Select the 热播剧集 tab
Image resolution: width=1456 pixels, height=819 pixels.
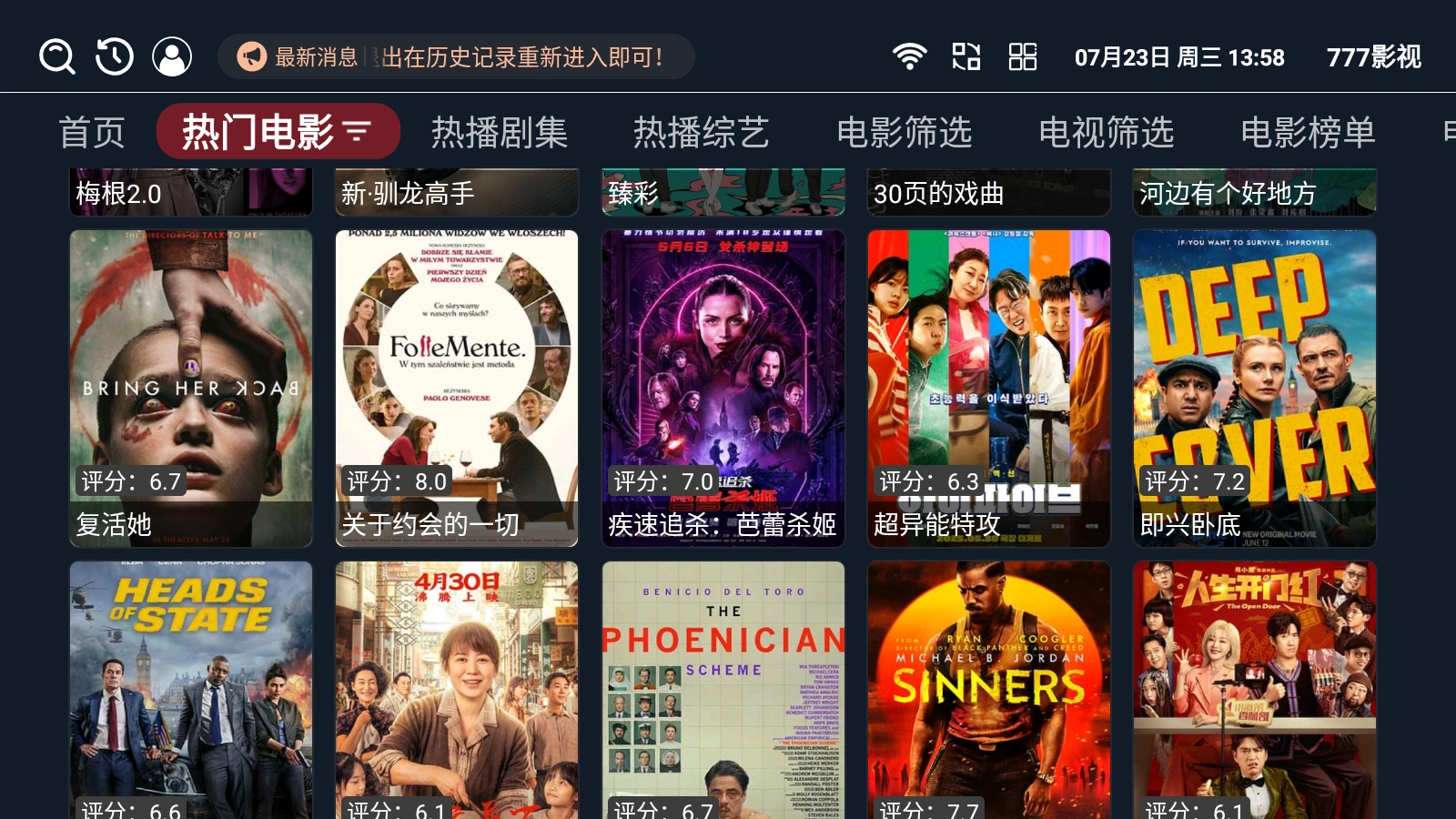(x=500, y=133)
